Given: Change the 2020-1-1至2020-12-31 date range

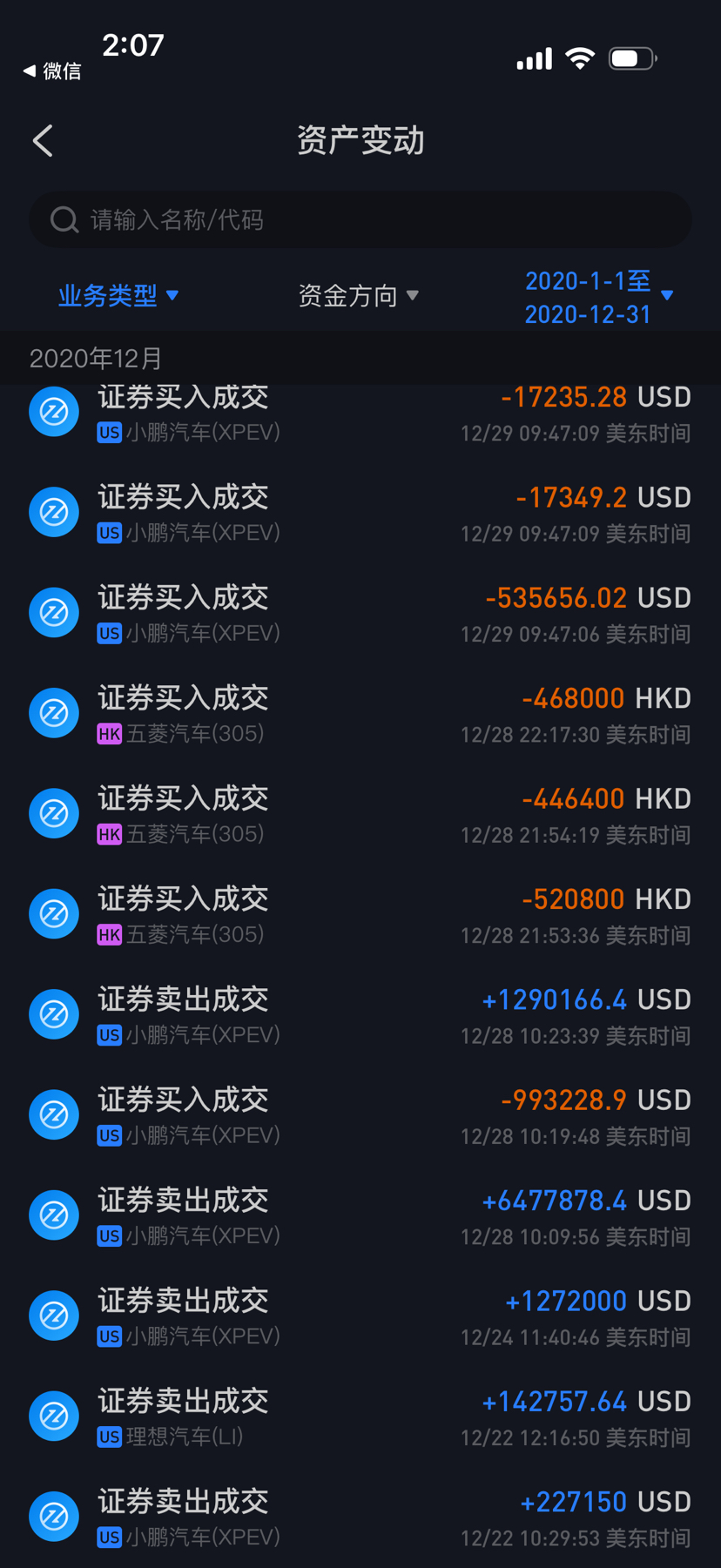Looking at the screenshot, I should coord(599,297).
